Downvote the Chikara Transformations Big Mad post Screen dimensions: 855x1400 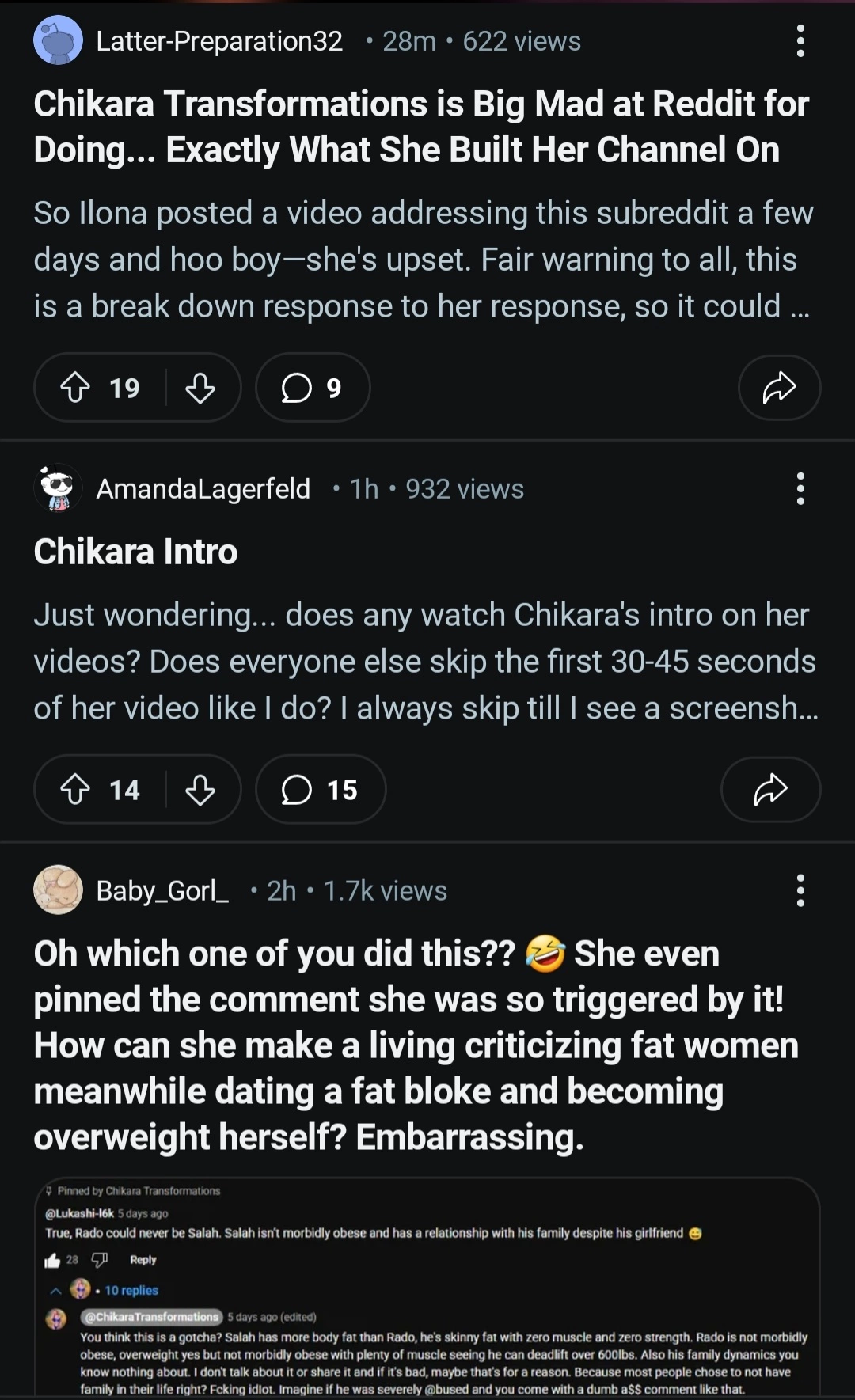[x=199, y=388]
